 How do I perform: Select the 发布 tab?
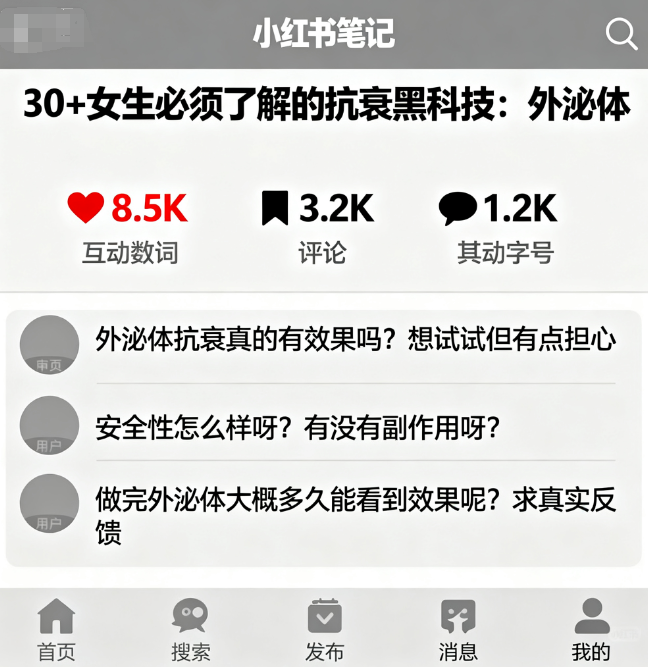coord(324,630)
